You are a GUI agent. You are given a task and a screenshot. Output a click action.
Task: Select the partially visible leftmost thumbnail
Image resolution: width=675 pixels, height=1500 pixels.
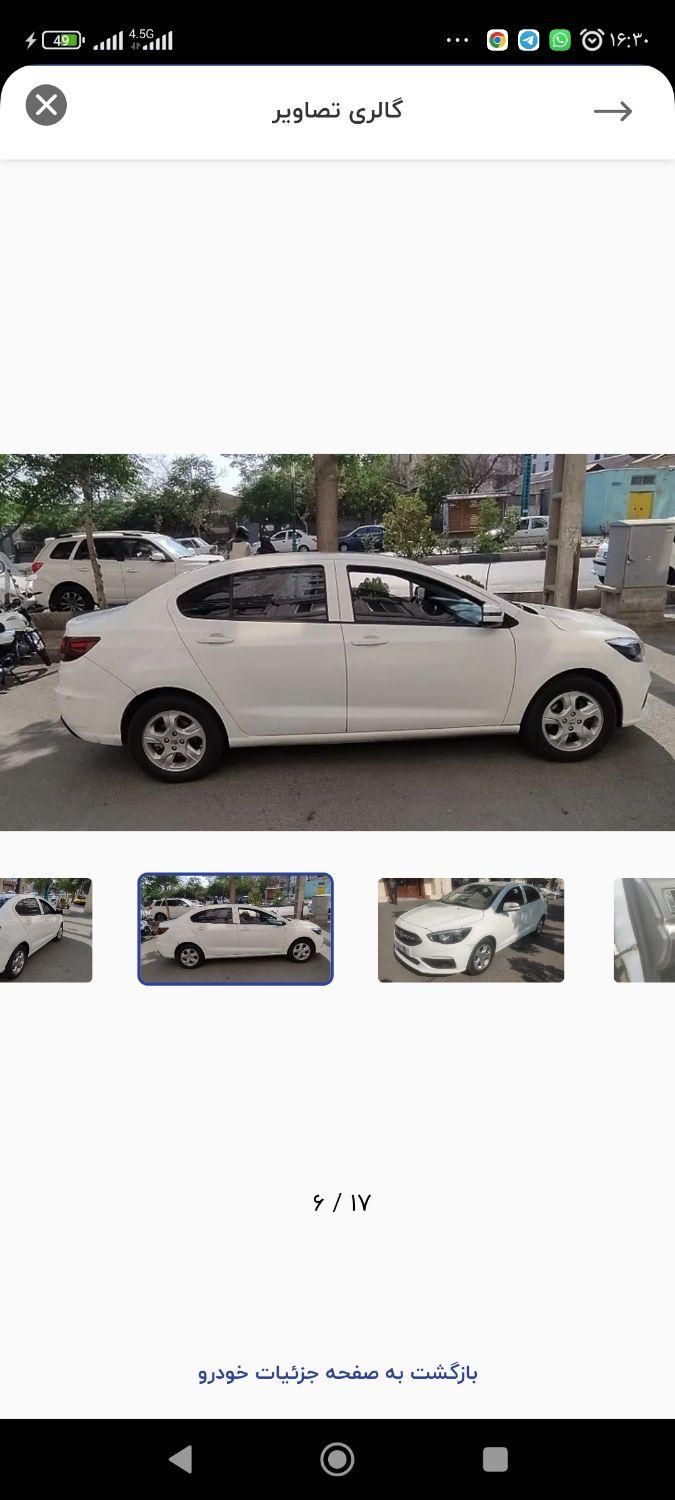click(x=45, y=930)
